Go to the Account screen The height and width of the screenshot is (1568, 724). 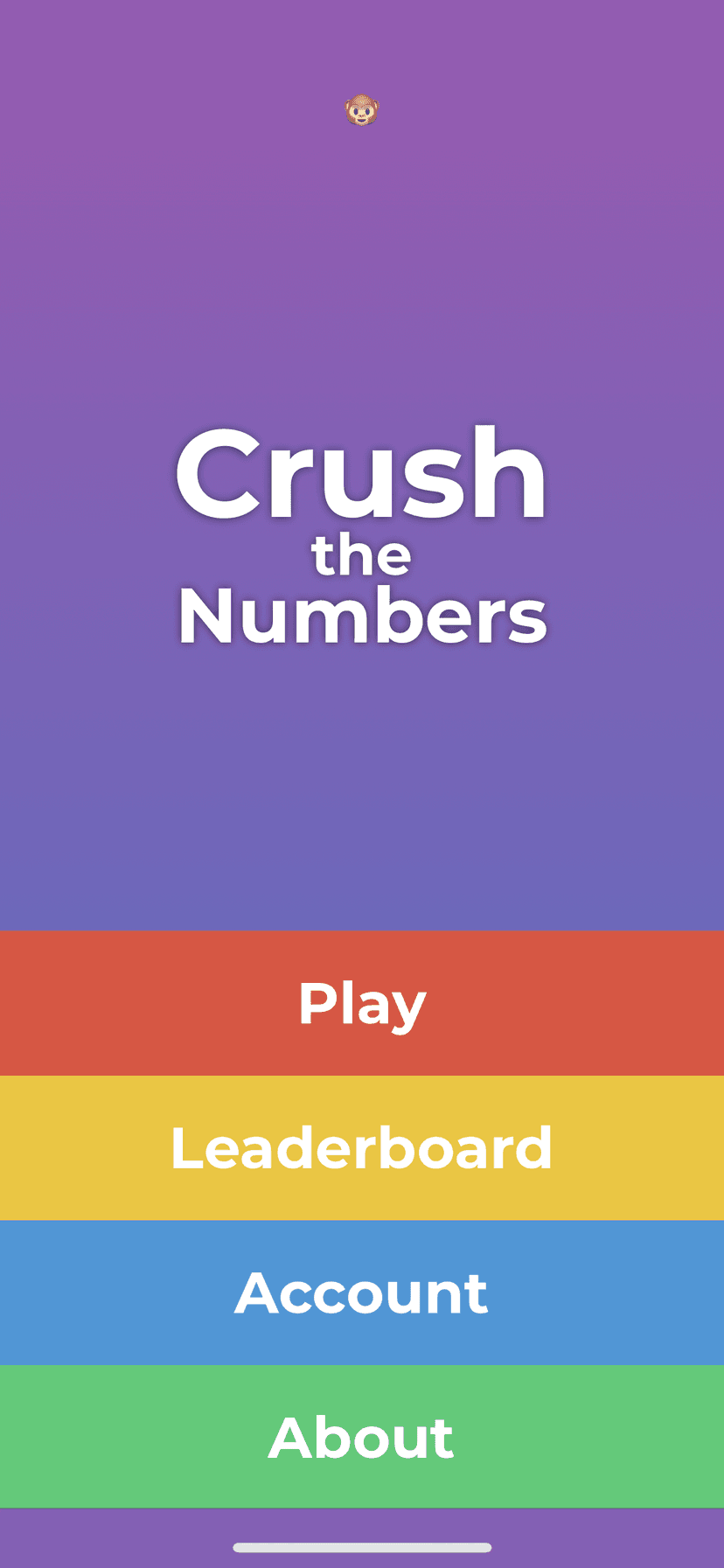pyautogui.click(x=362, y=1293)
